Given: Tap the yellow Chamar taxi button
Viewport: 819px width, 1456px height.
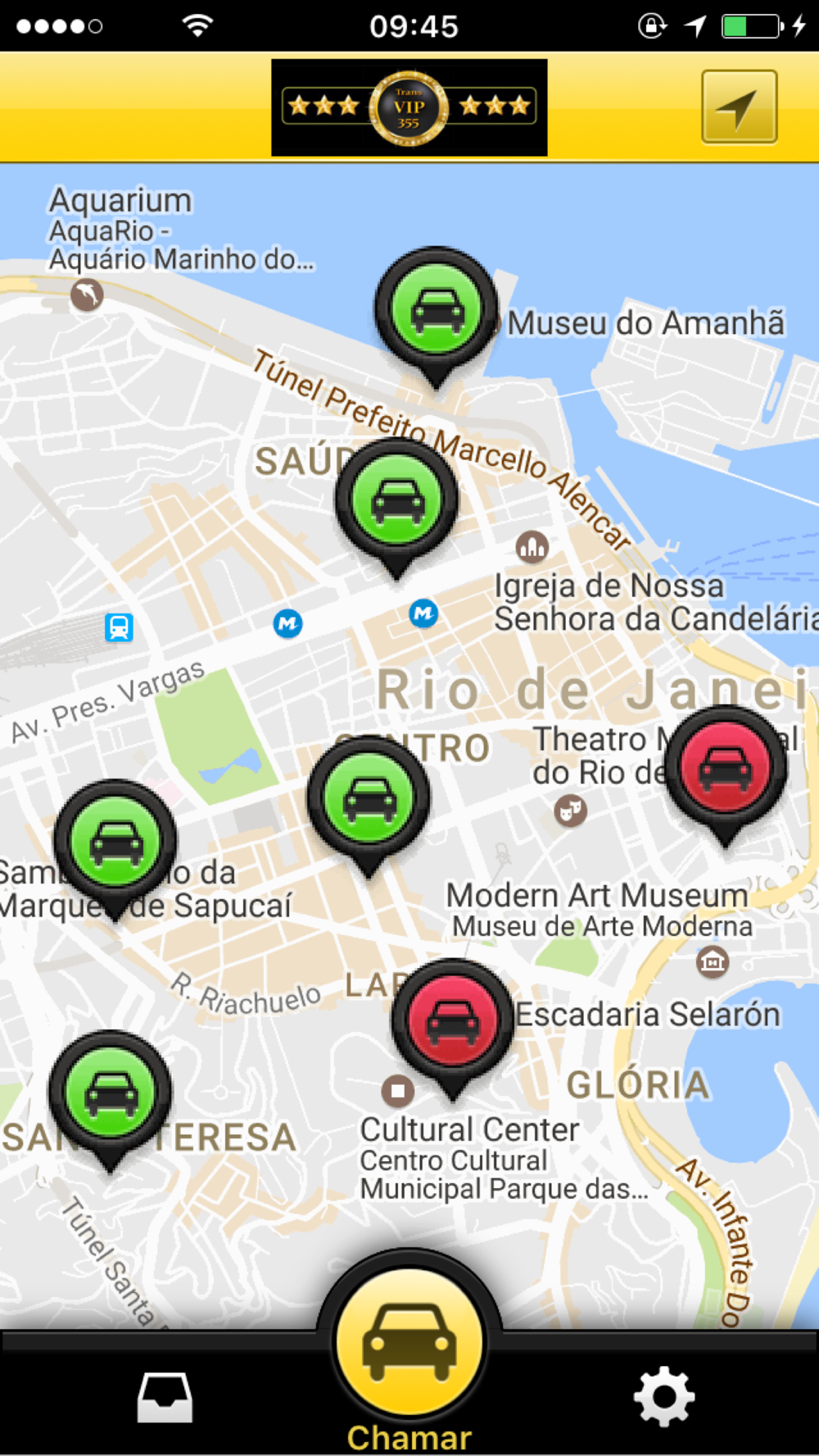Looking at the screenshot, I should tap(409, 1343).
